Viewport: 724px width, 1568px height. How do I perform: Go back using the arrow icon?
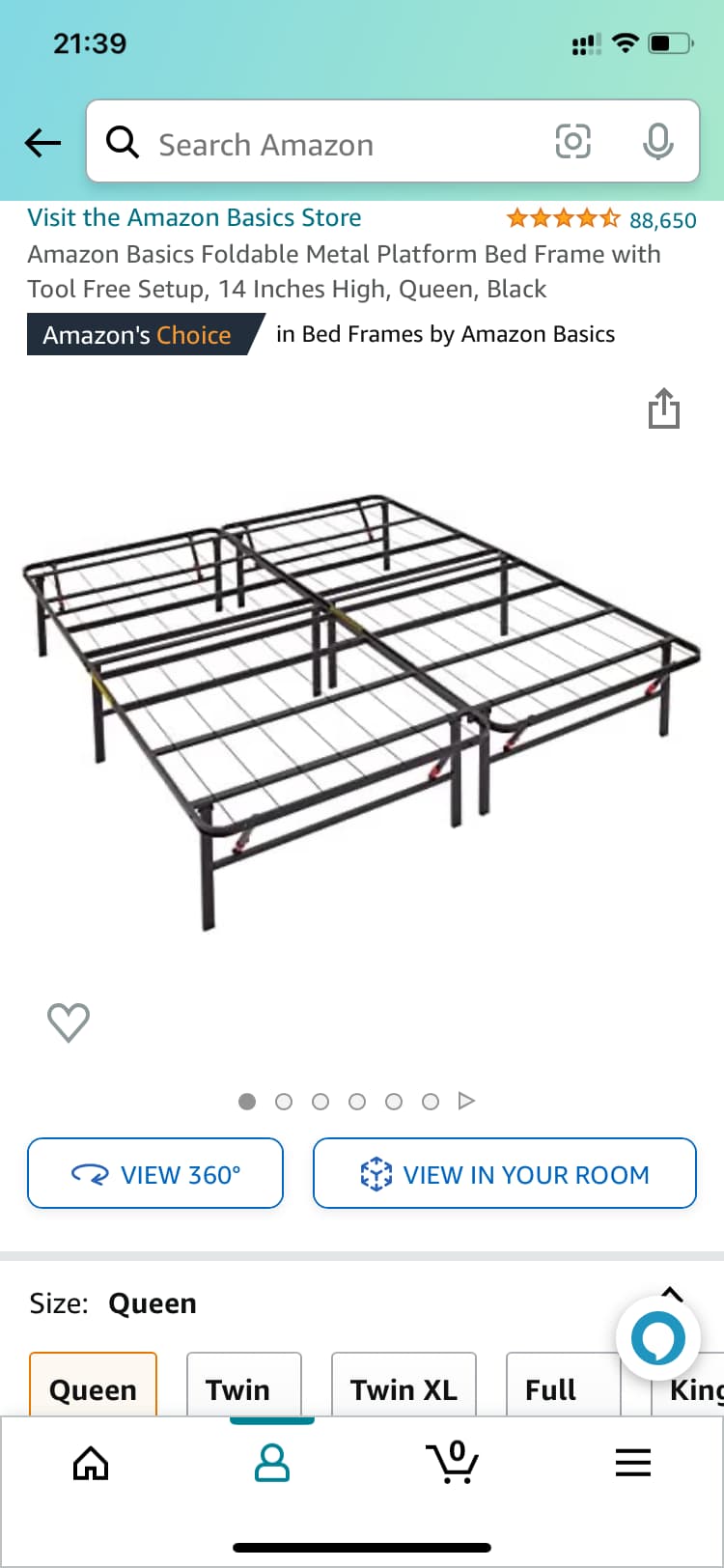point(42,144)
